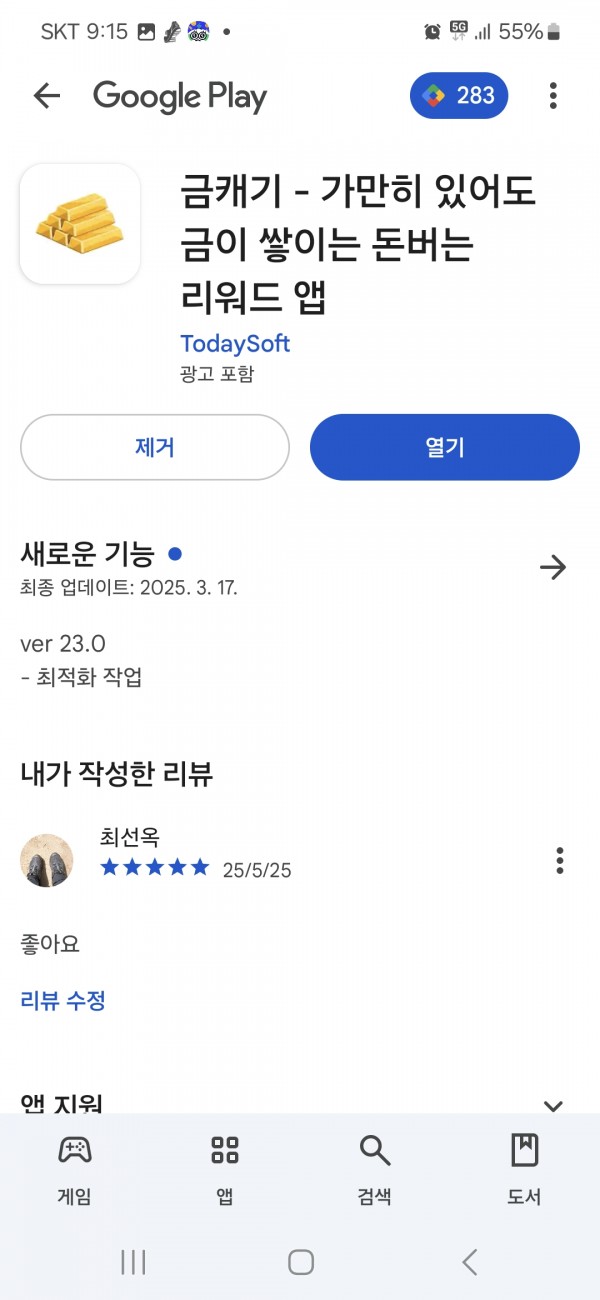Image resolution: width=600 pixels, height=1300 pixels.
Task: Tap 제거 to uninstall the app
Action: point(155,447)
